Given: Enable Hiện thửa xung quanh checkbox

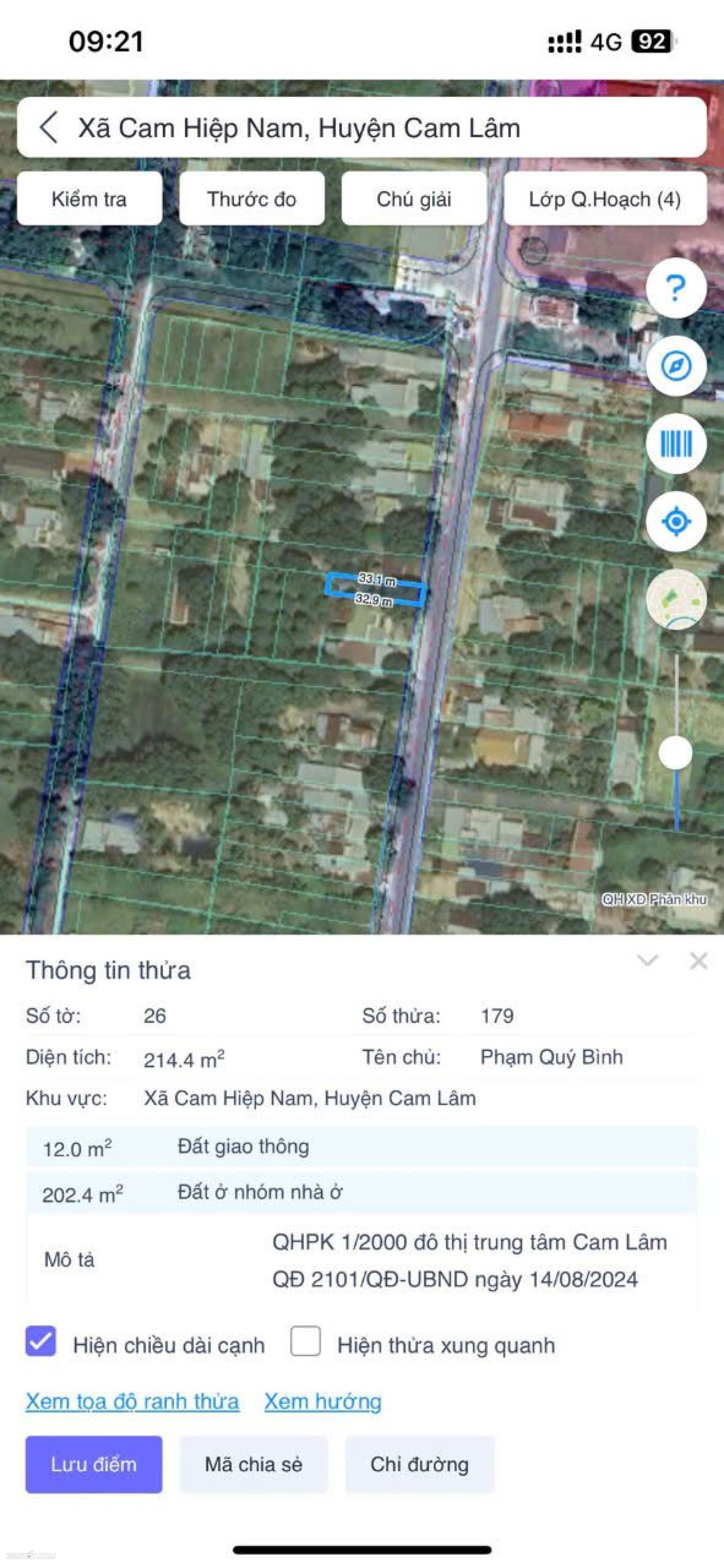Looking at the screenshot, I should (306, 1341).
